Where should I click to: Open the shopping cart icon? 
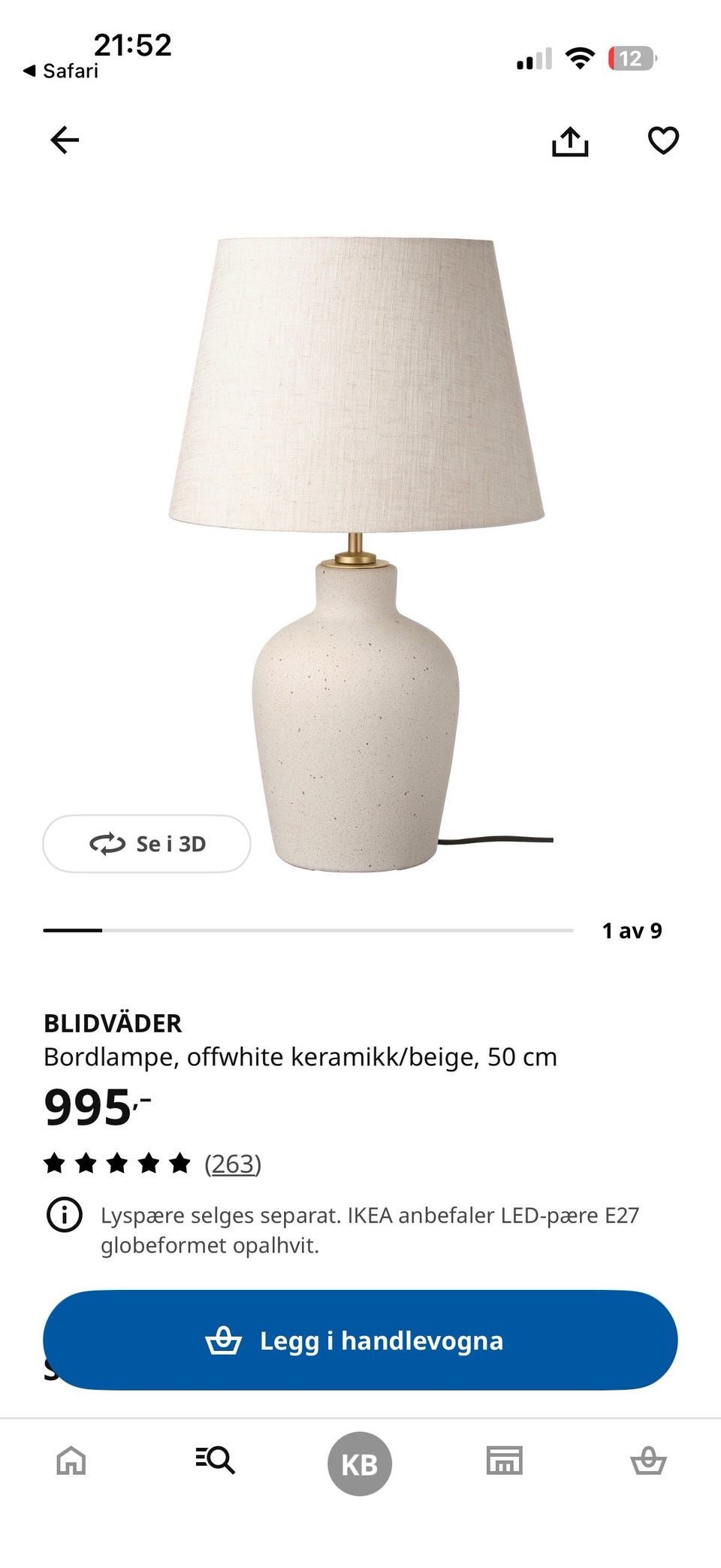pyautogui.click(x=648, y=1461)
